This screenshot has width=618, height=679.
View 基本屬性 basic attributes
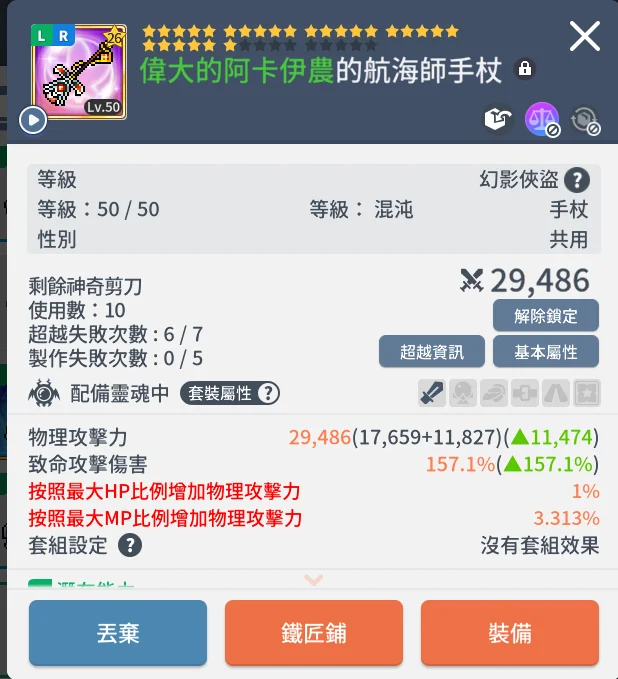546,352
